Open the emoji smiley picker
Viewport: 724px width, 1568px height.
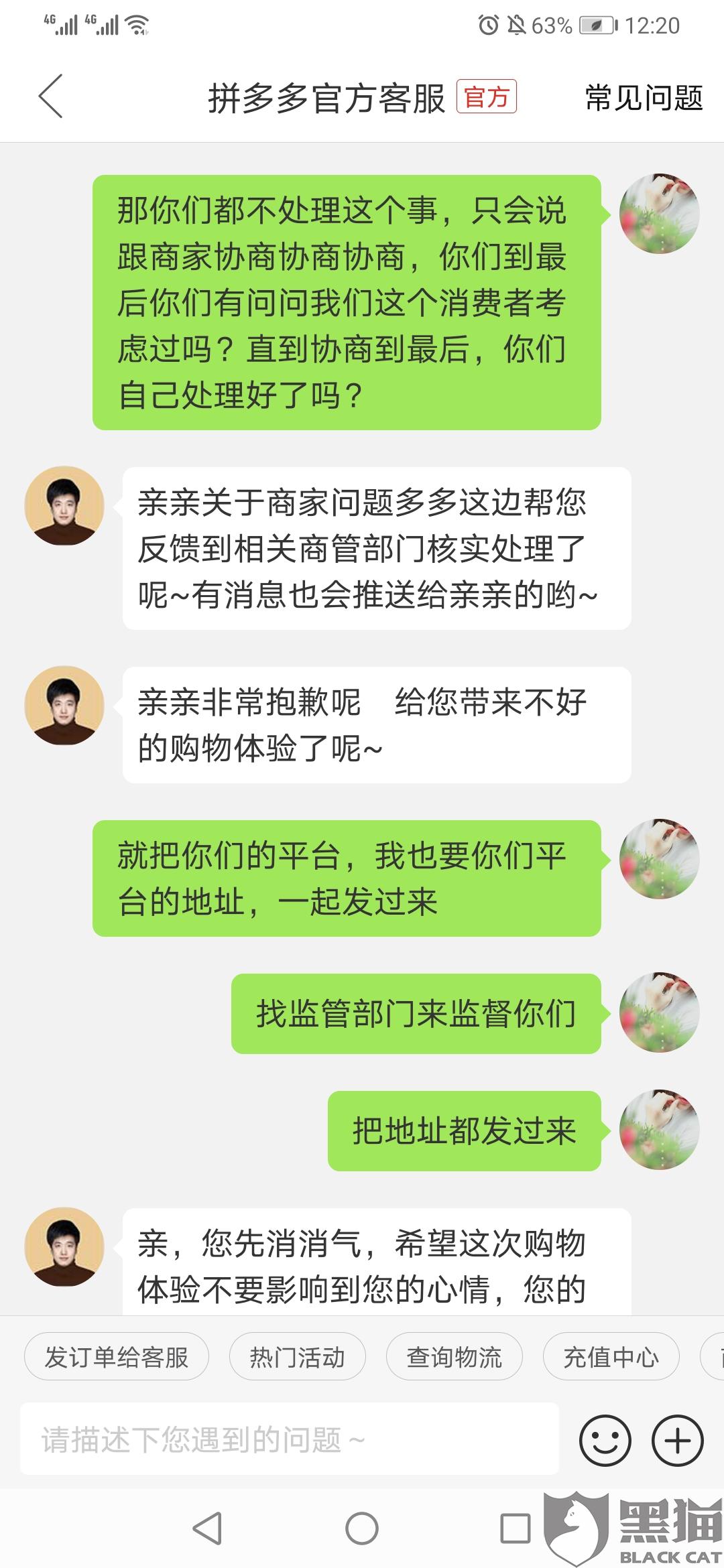[x=605, y=1440]
